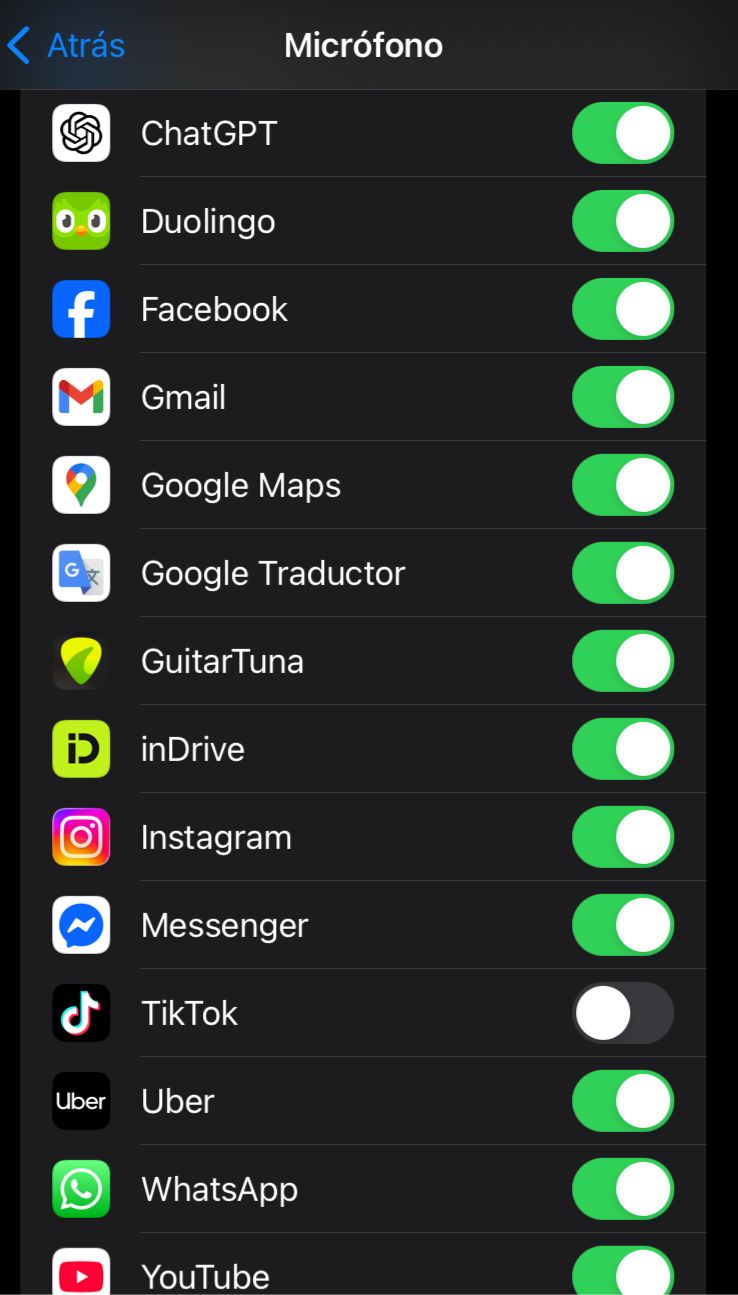This screenshot has height=1295, width=738.
Task: Toggle off Facebook microphone permission
Action: coord(622,309)
